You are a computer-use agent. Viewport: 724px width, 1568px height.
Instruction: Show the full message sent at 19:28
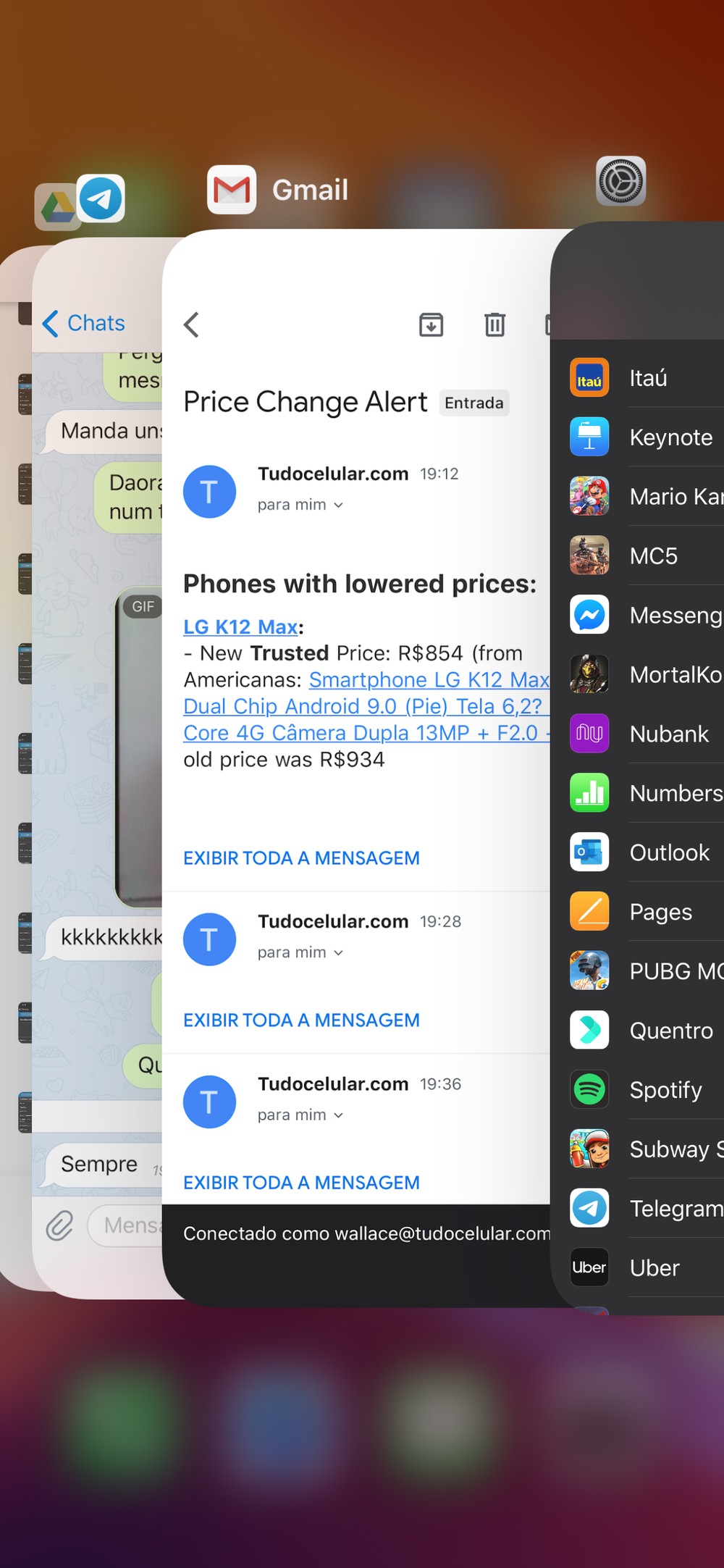[301, 1020]
